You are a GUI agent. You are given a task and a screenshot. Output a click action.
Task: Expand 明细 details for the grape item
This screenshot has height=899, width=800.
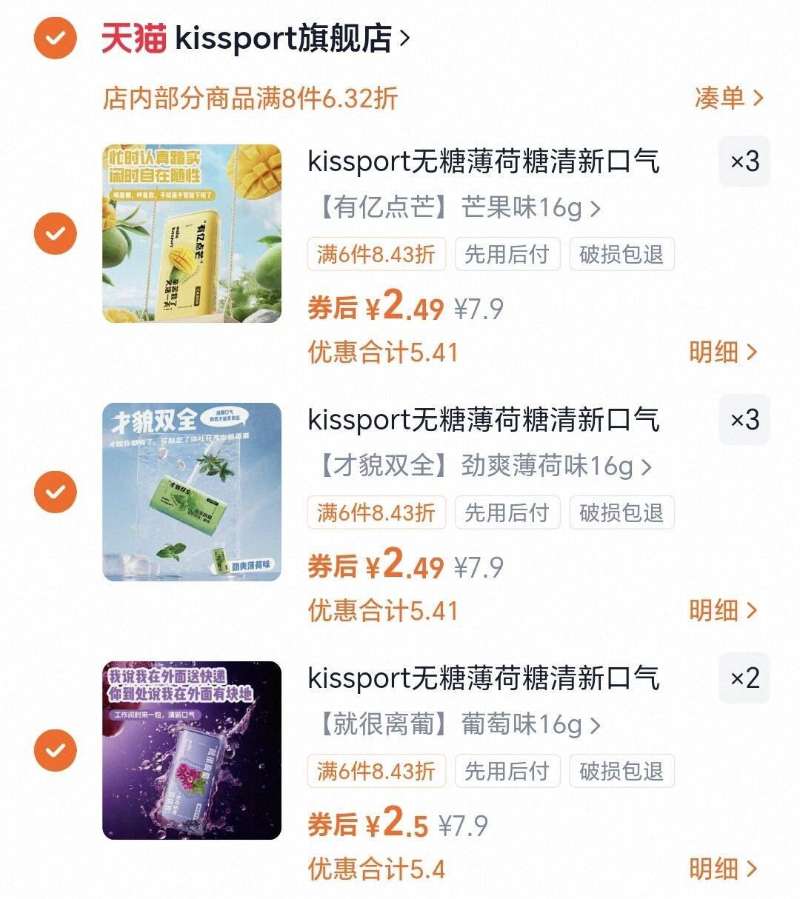pyautogui.click(x=722, y=867)
